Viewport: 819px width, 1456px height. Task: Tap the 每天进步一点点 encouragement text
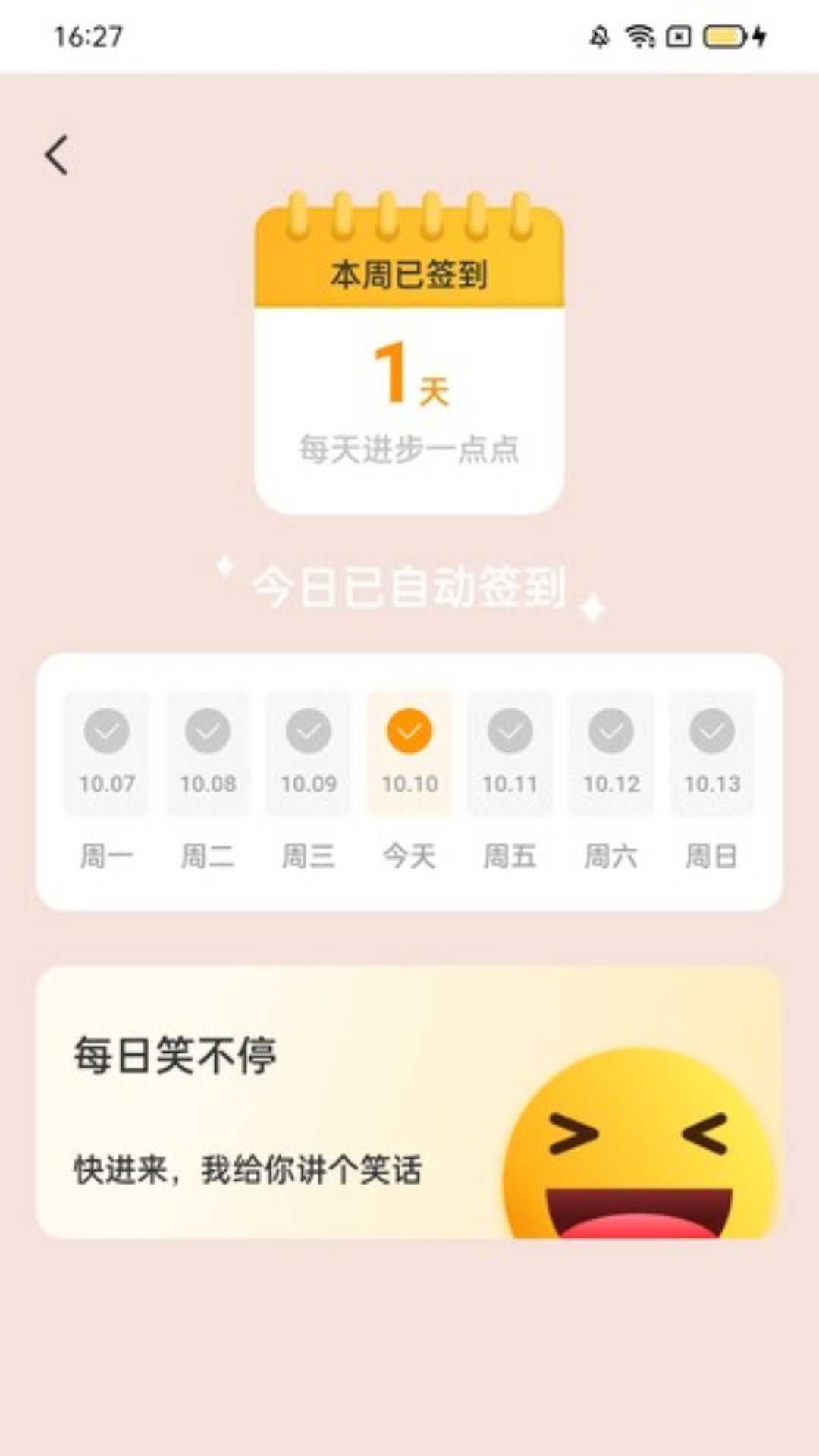point(409,449)
